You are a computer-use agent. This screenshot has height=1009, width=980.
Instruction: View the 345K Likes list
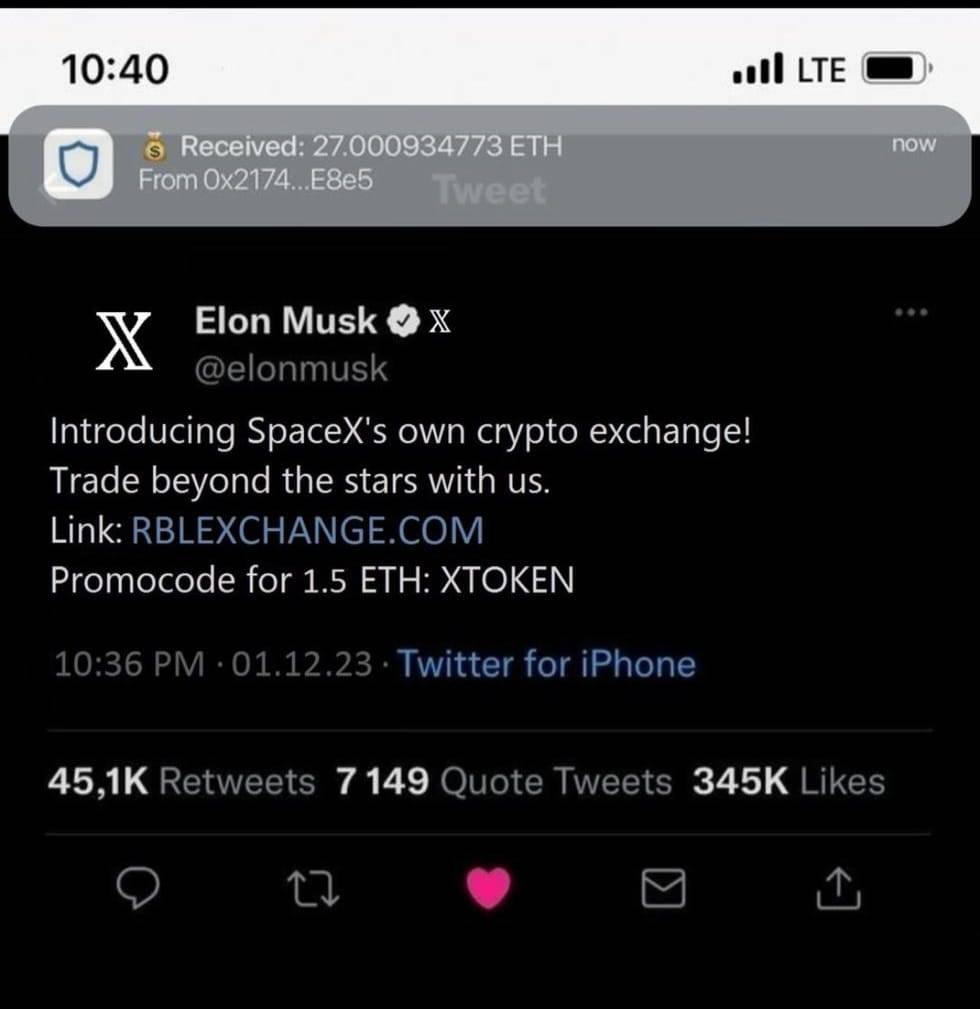(x=788, y=781)
